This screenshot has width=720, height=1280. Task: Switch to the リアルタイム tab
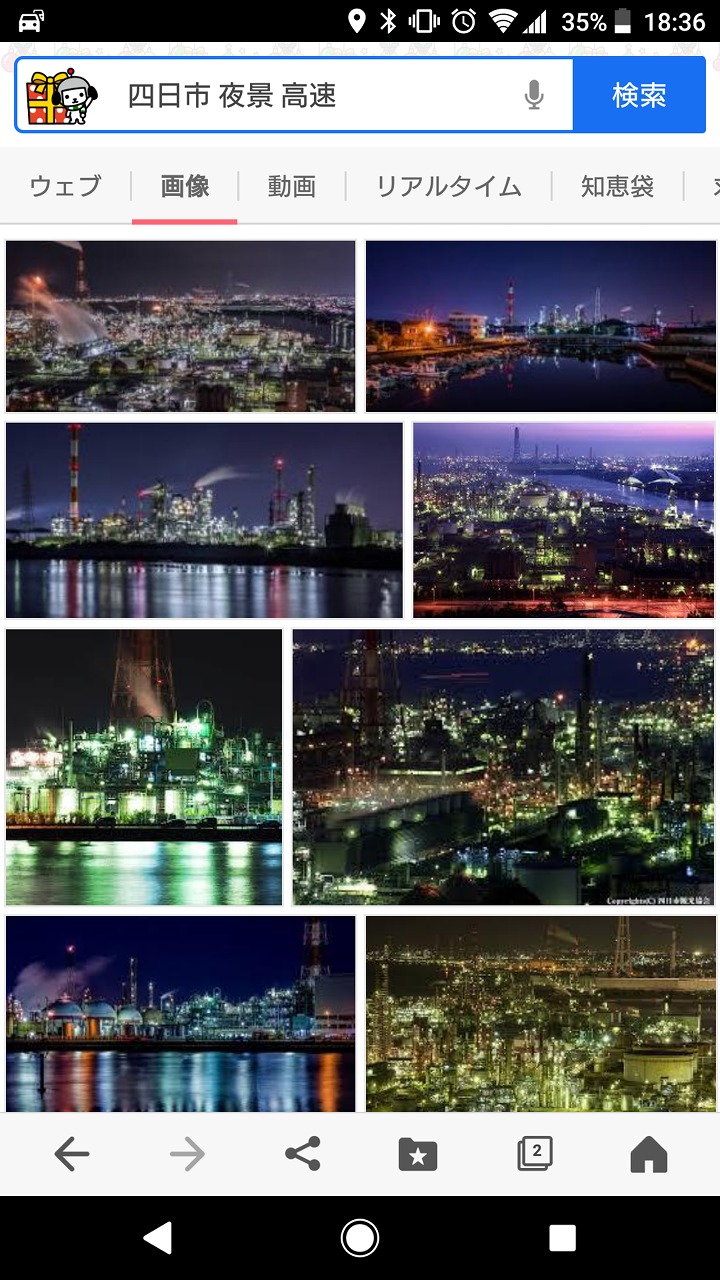click(x=448, y=186)
